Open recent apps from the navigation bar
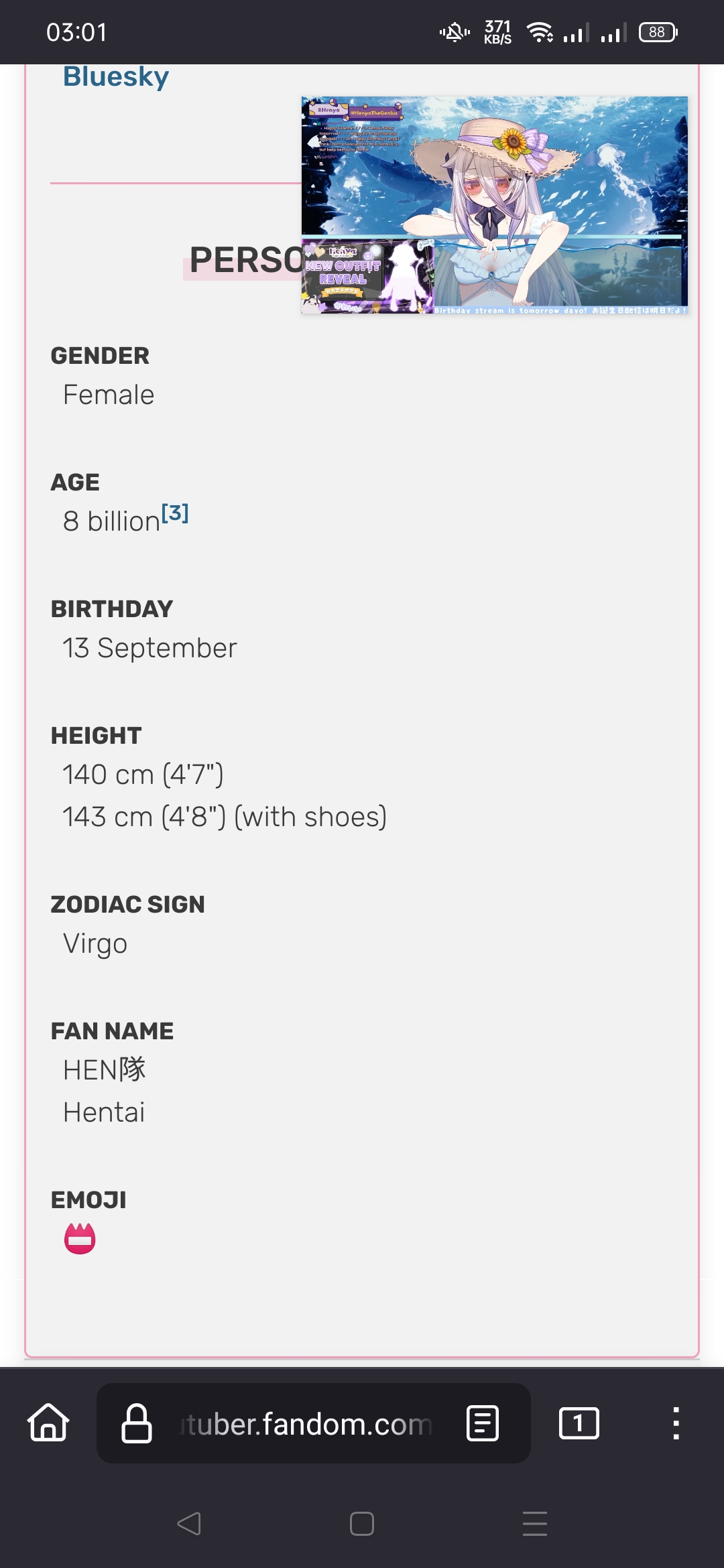The height and width of the screenshot is (1568, 724). click(x=535, y=1524)
